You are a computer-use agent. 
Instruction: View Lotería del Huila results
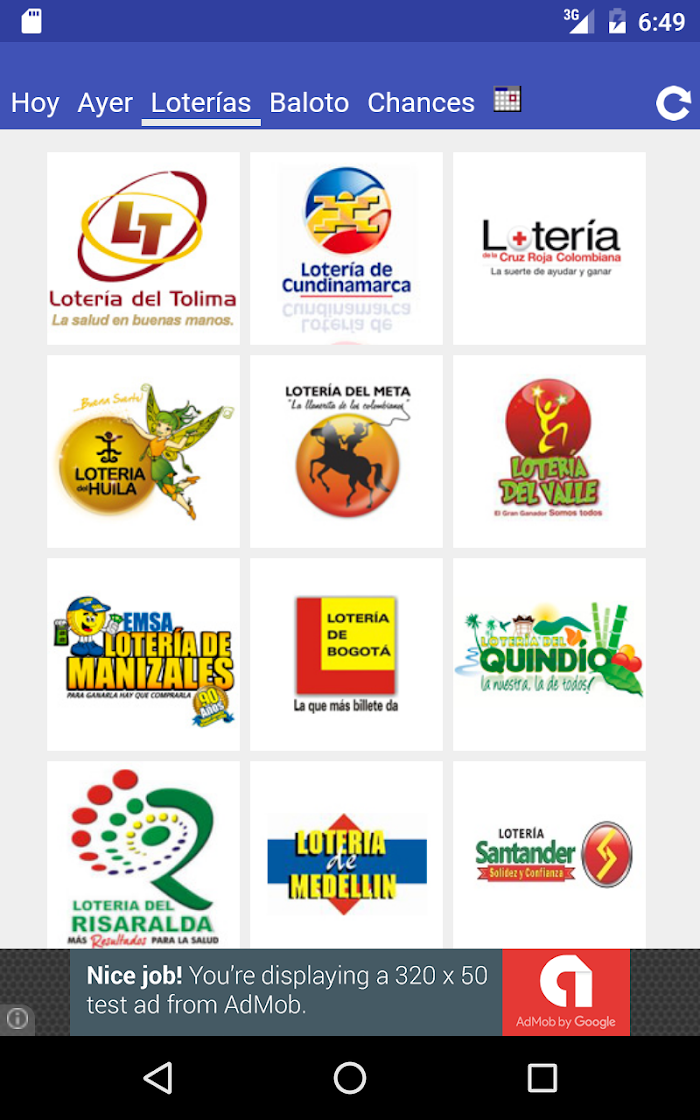[x=144, y=451]
